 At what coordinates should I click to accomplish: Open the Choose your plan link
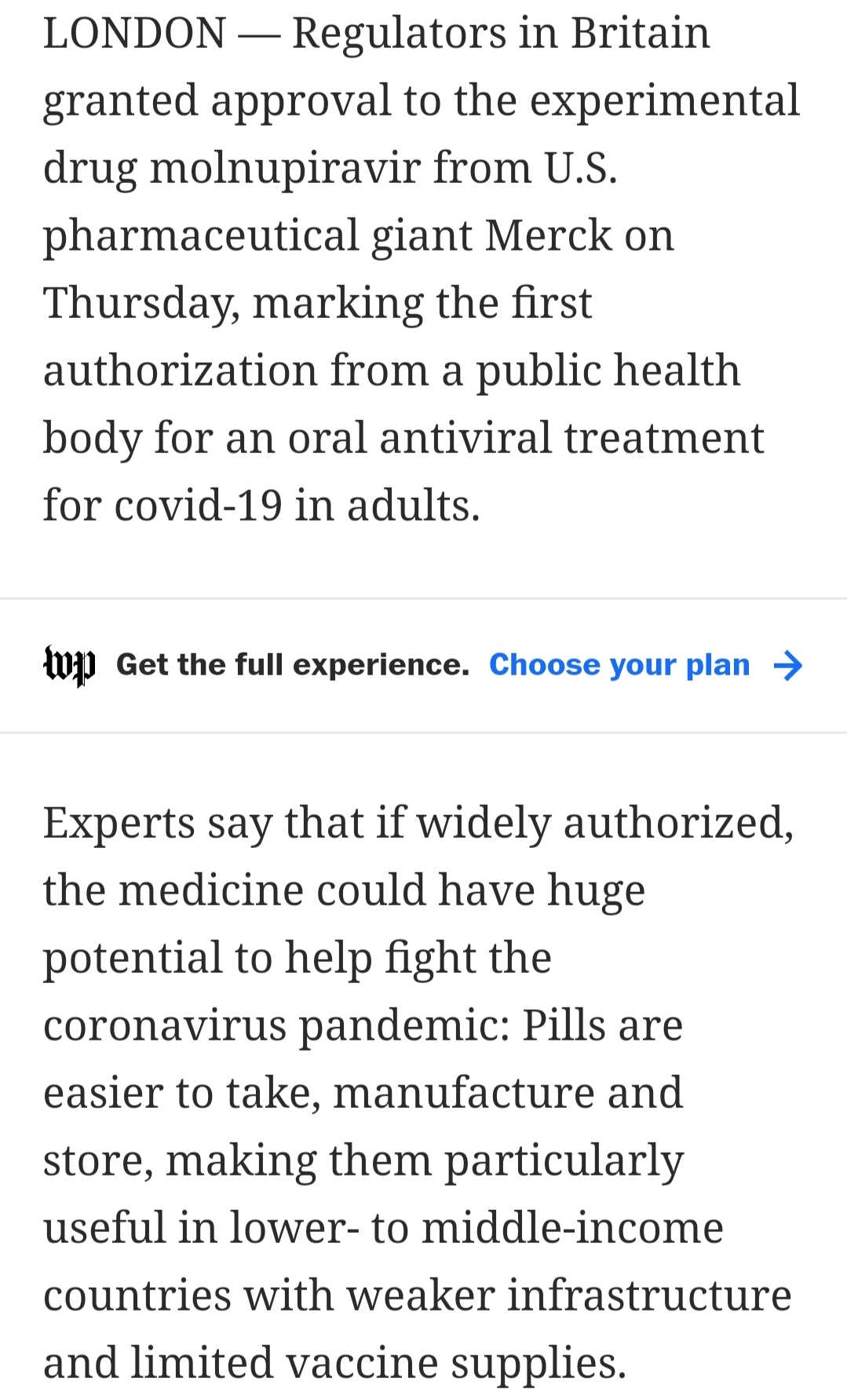click(x=645, y=665)
